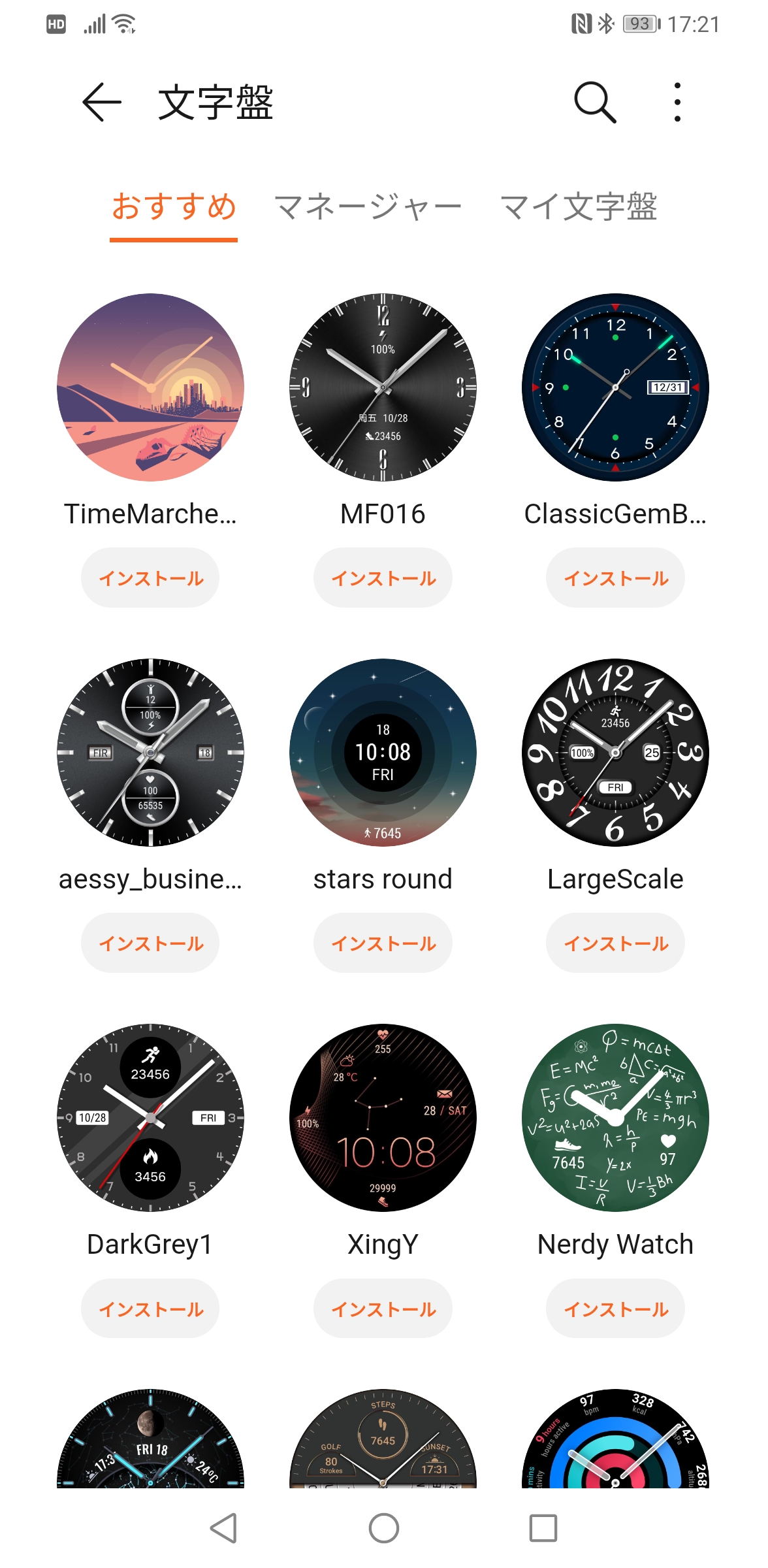Image resolution: width=768 pixels, height=1568 pixels.
Task: Open the TimeMarche watch face preview
Action: coord(150,387)
